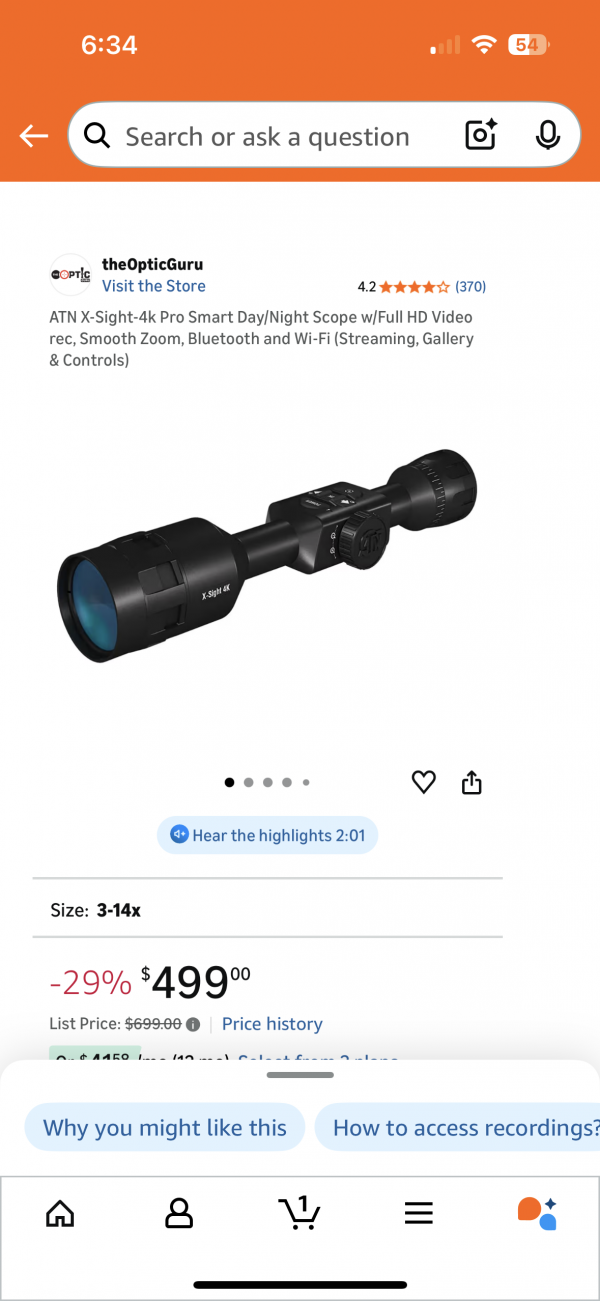The height and width of the screenshot is (1301, 600).
Task: Open the account profile tab
Action: (x=178, y=1213)
